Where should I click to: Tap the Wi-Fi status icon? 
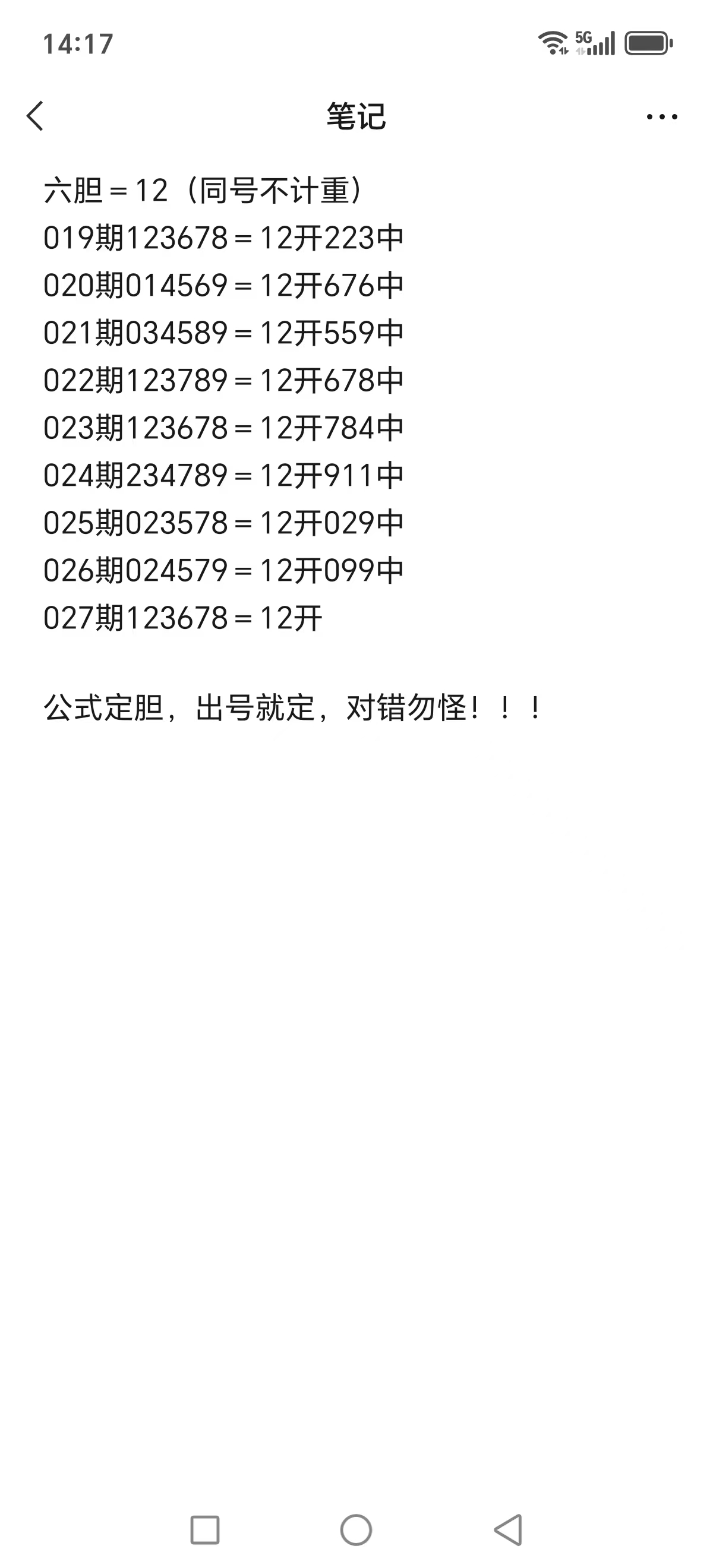click(x=552, y=43)
